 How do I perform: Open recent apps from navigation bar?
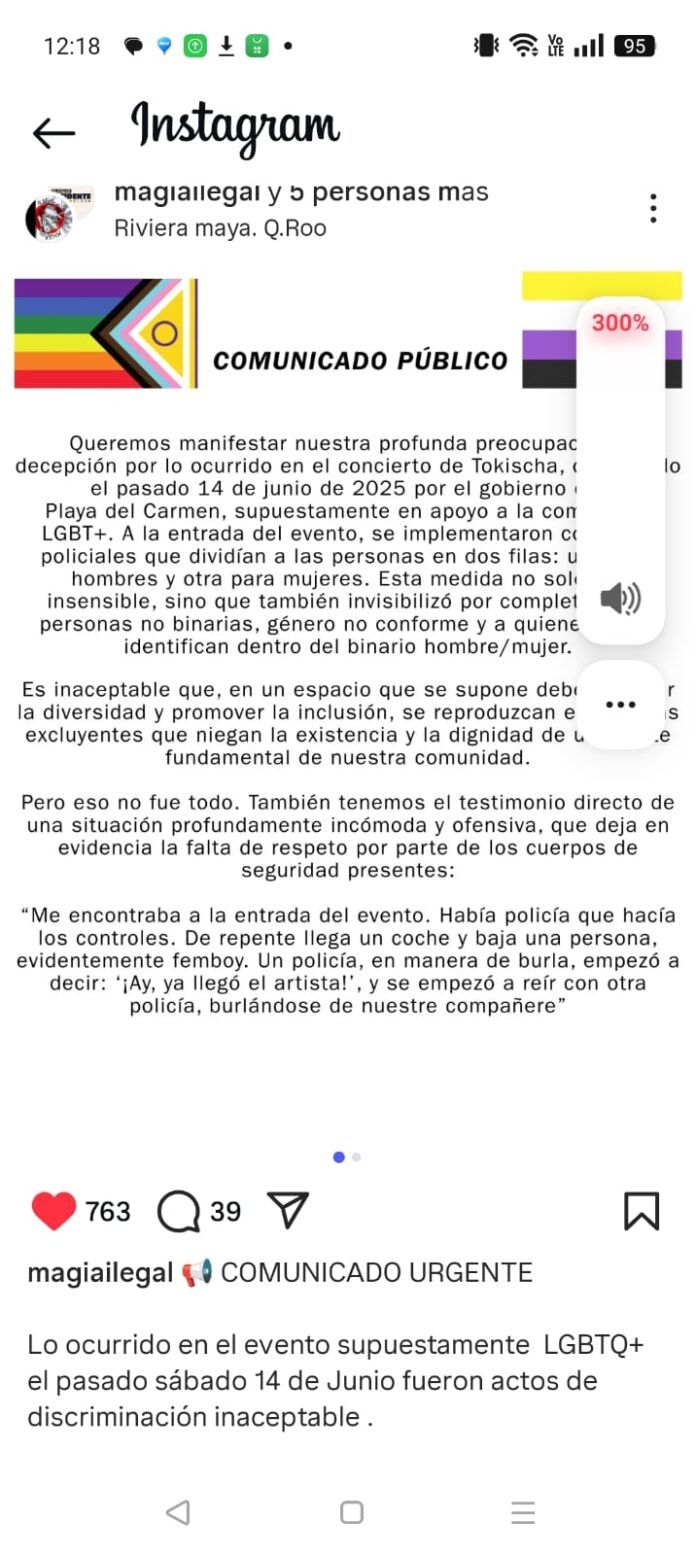pos(523,1512)
